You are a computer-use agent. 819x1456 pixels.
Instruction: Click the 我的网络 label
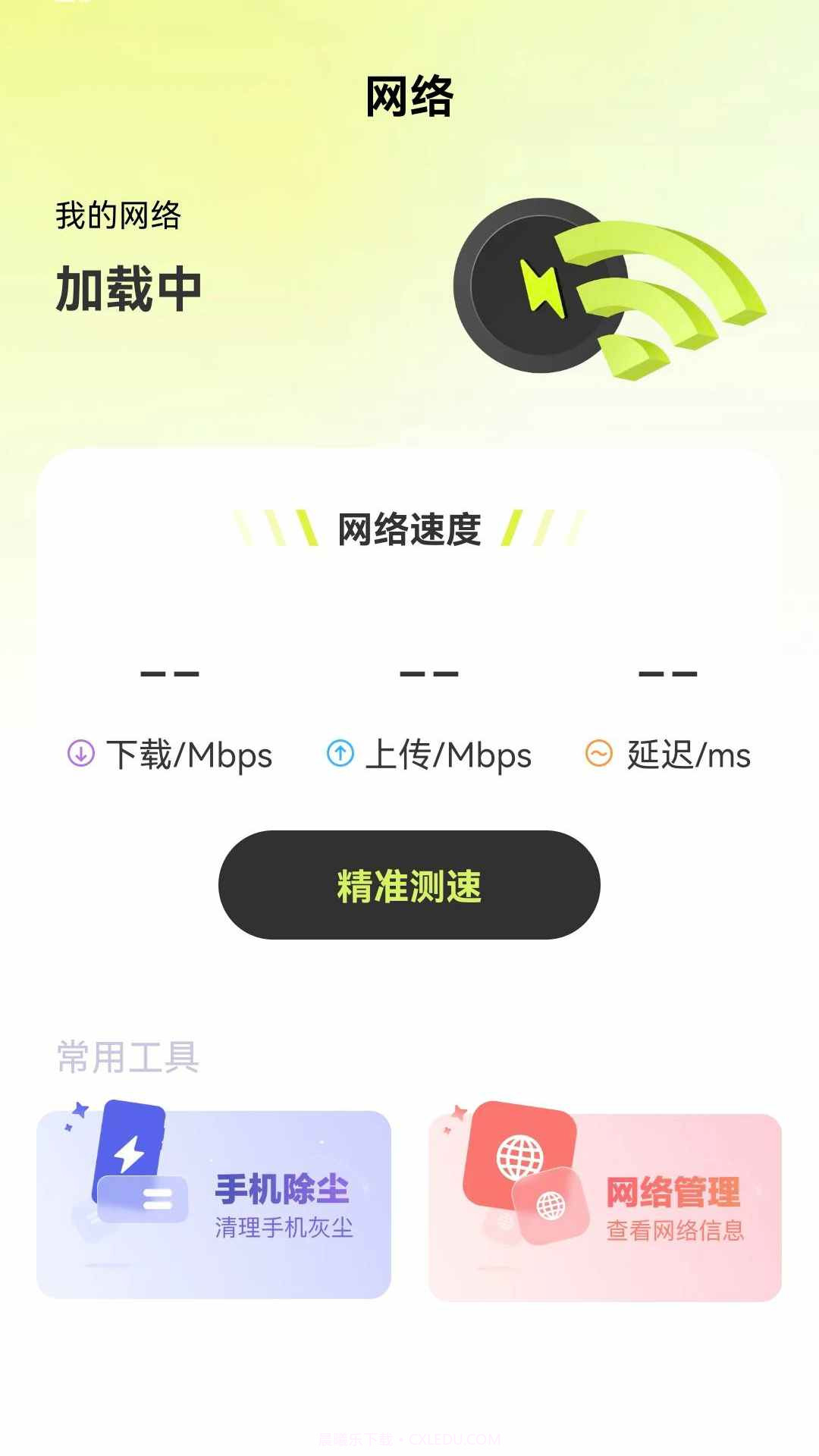point(121,216)
